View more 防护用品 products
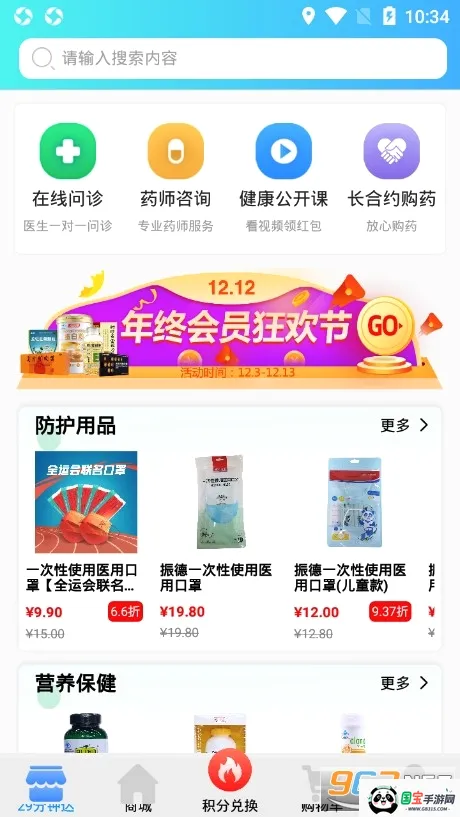The height and width of the screenshot is (817, 460). point(405,425)
